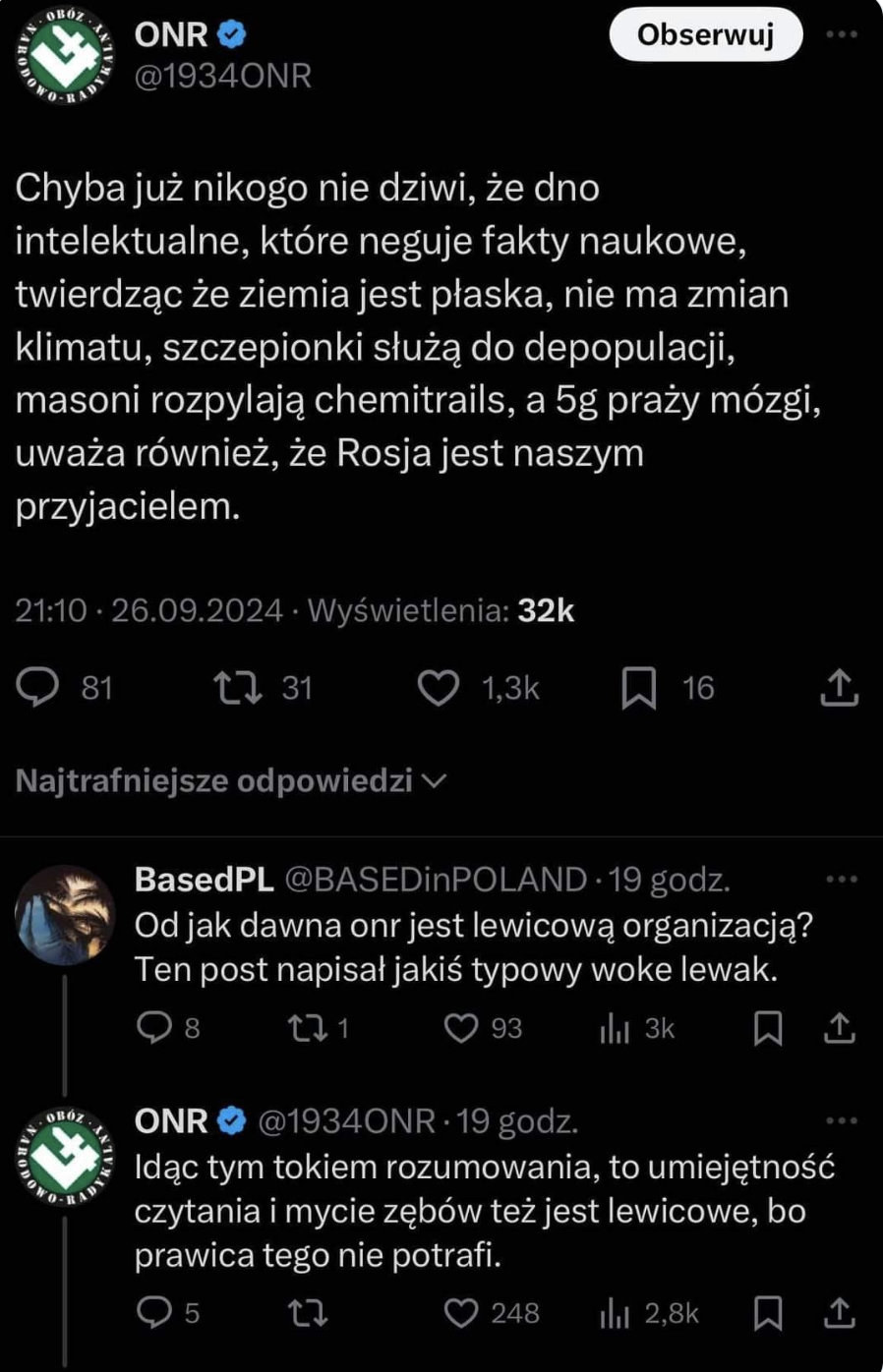Viewport: 883px width, 1372px height.
Task: Repost BasedPL's comment
Action: pos(304,1028)
